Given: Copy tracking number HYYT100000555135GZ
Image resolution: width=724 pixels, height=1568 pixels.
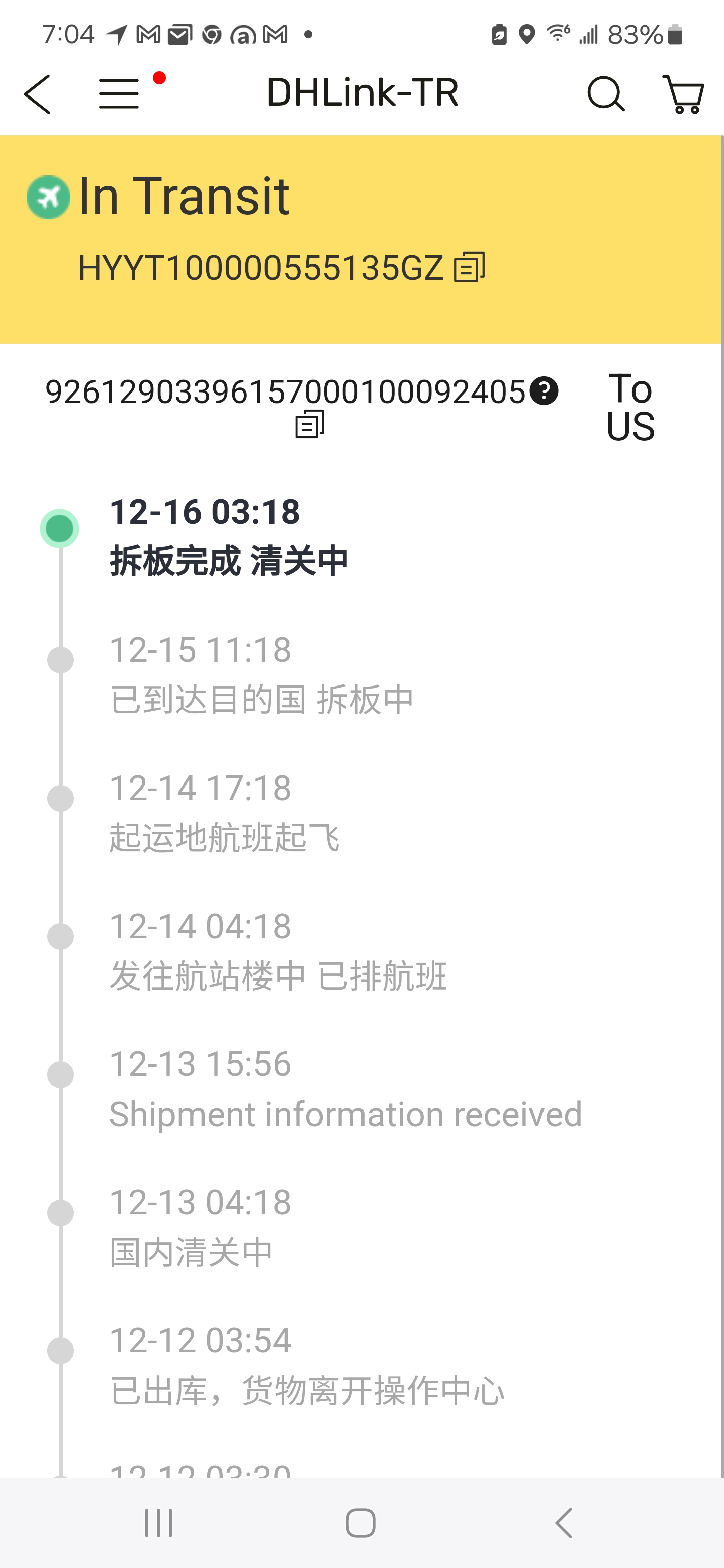Looking at the screenshot, I should tap(470, 267).
